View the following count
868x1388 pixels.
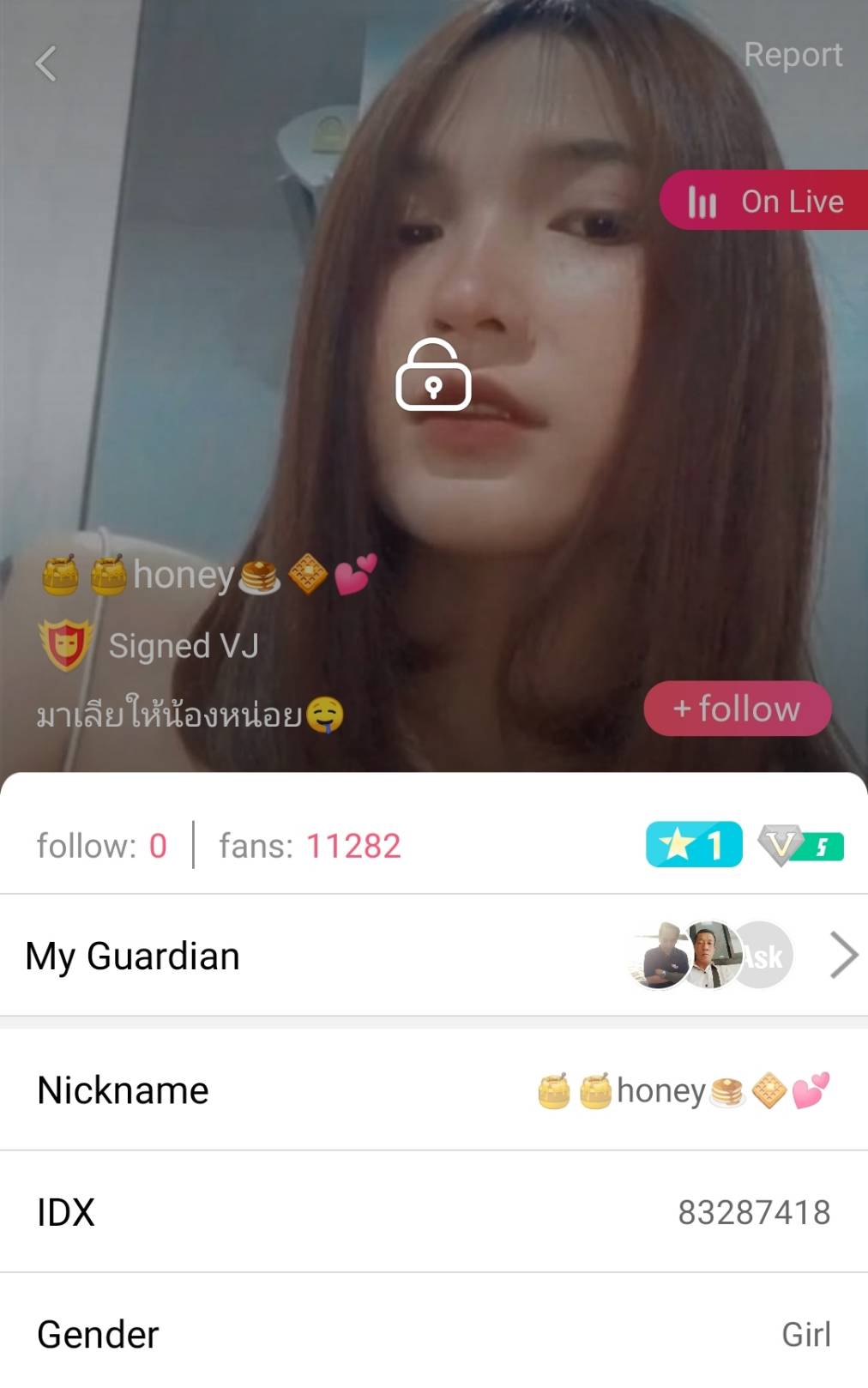tap(102, 846)
